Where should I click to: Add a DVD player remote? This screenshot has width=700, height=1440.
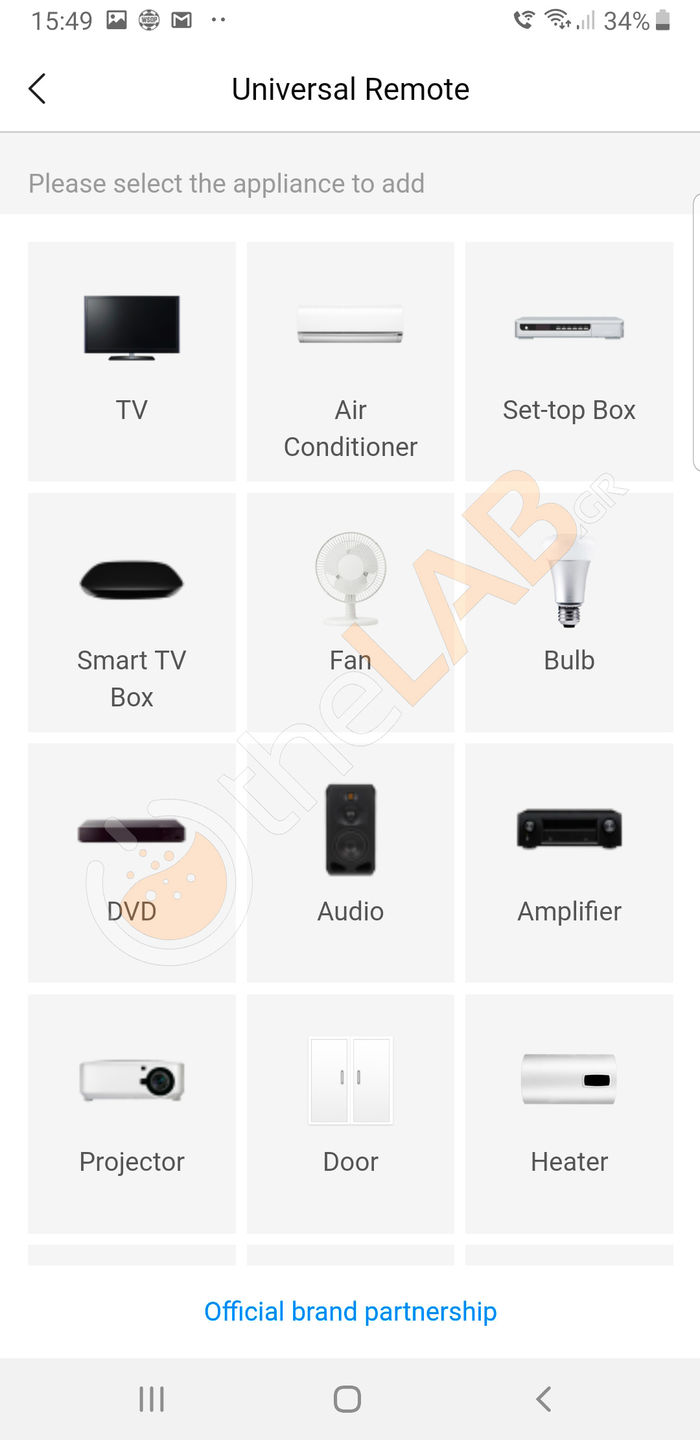click(x=132, y=862)
